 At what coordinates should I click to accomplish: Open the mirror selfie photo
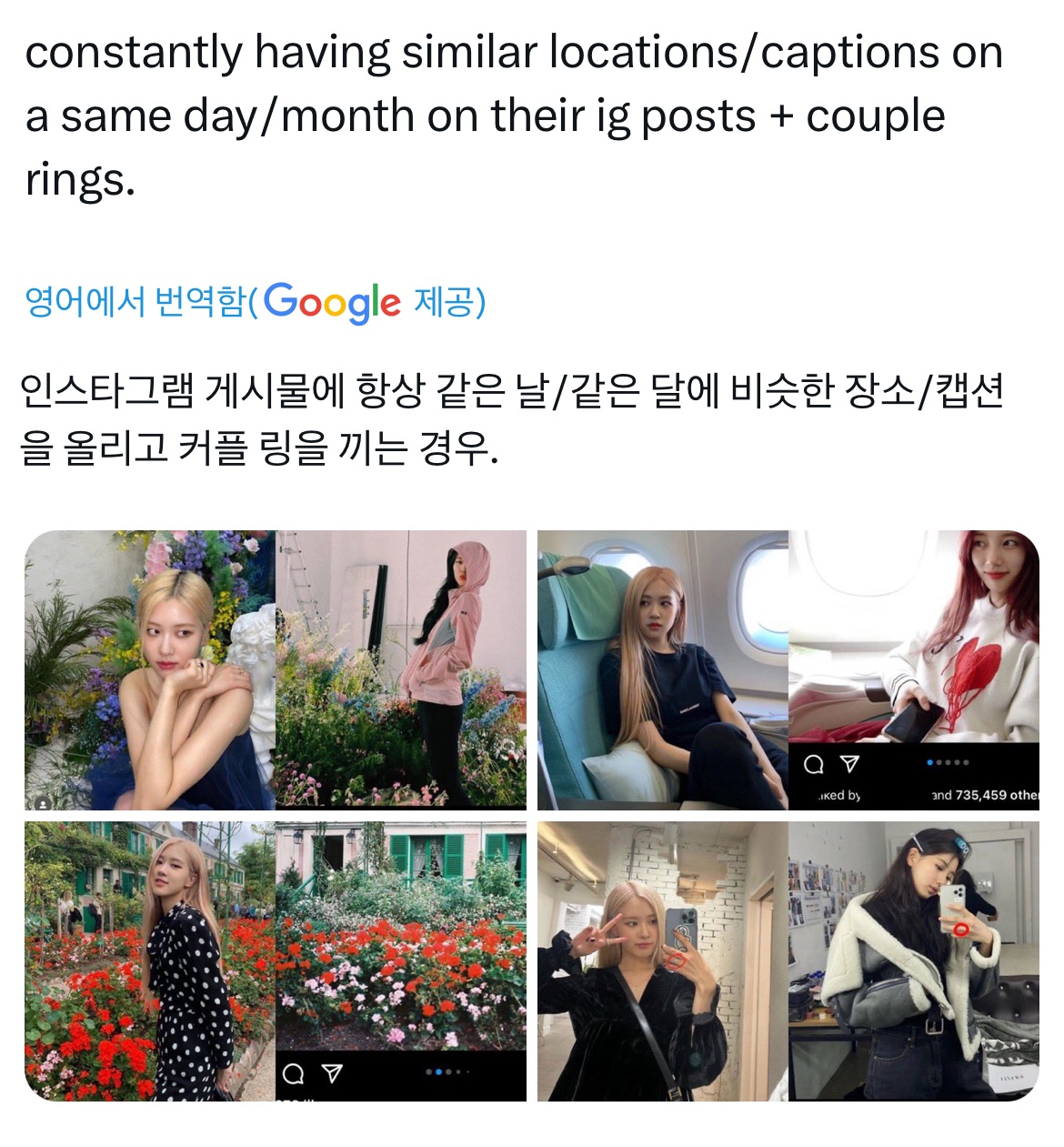click(x=788, y=961)
